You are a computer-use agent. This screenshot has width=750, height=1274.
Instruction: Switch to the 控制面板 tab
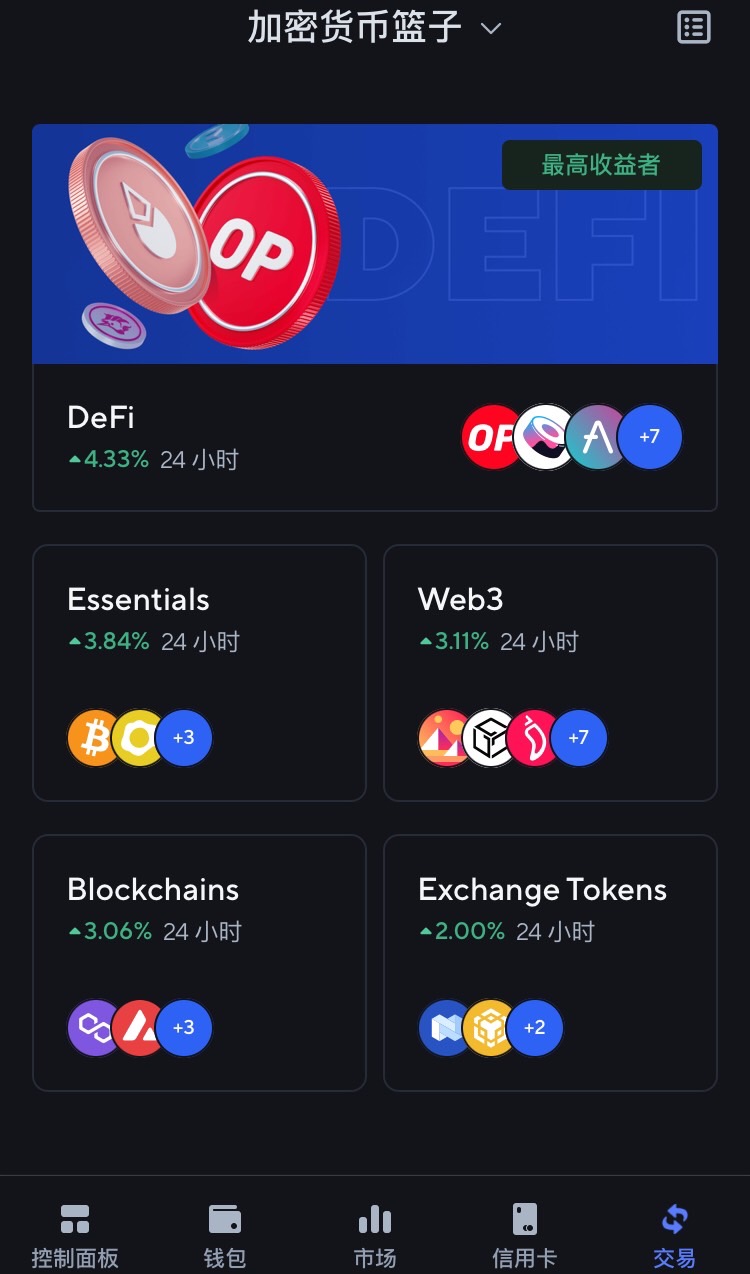[75, 1235]
